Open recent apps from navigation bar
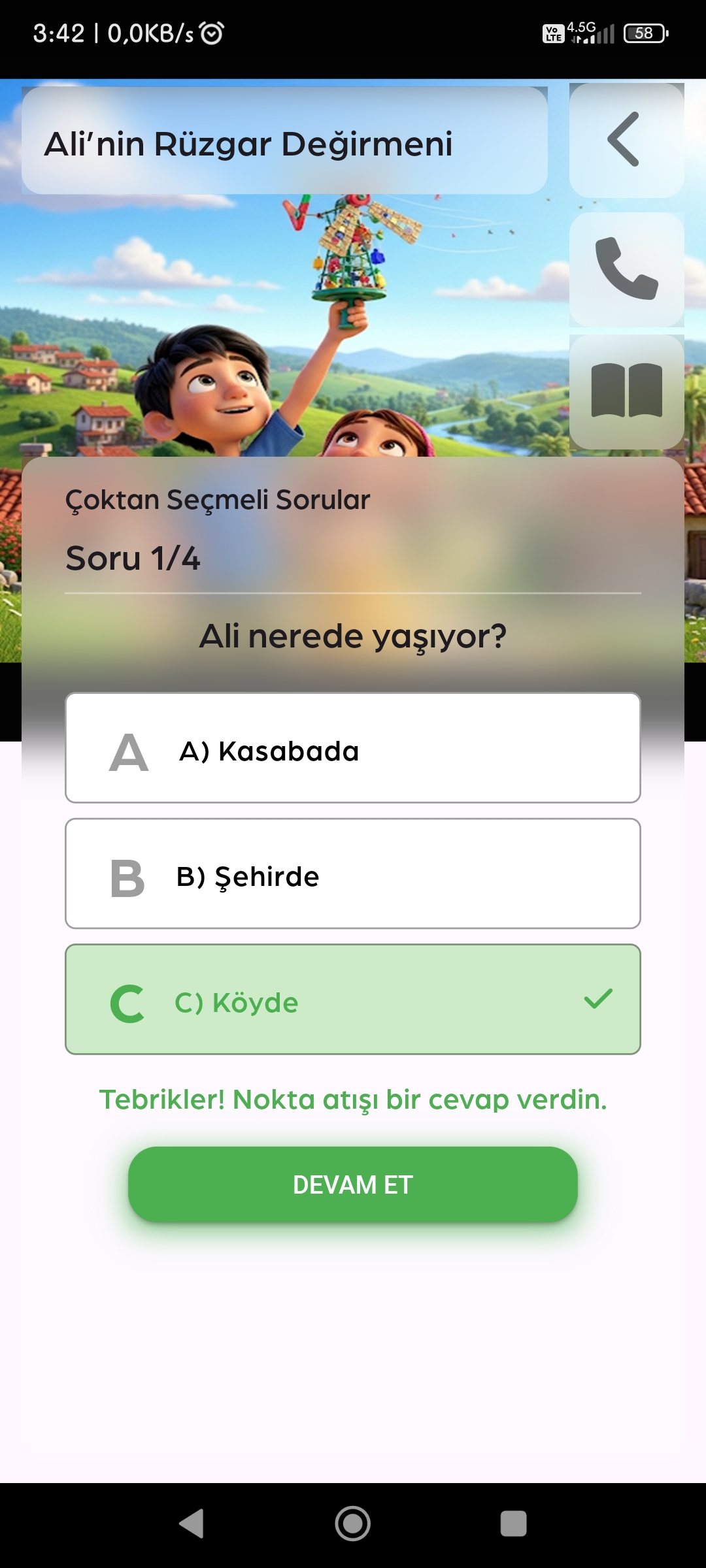The image size is (706, 1568). (513, 1524)
